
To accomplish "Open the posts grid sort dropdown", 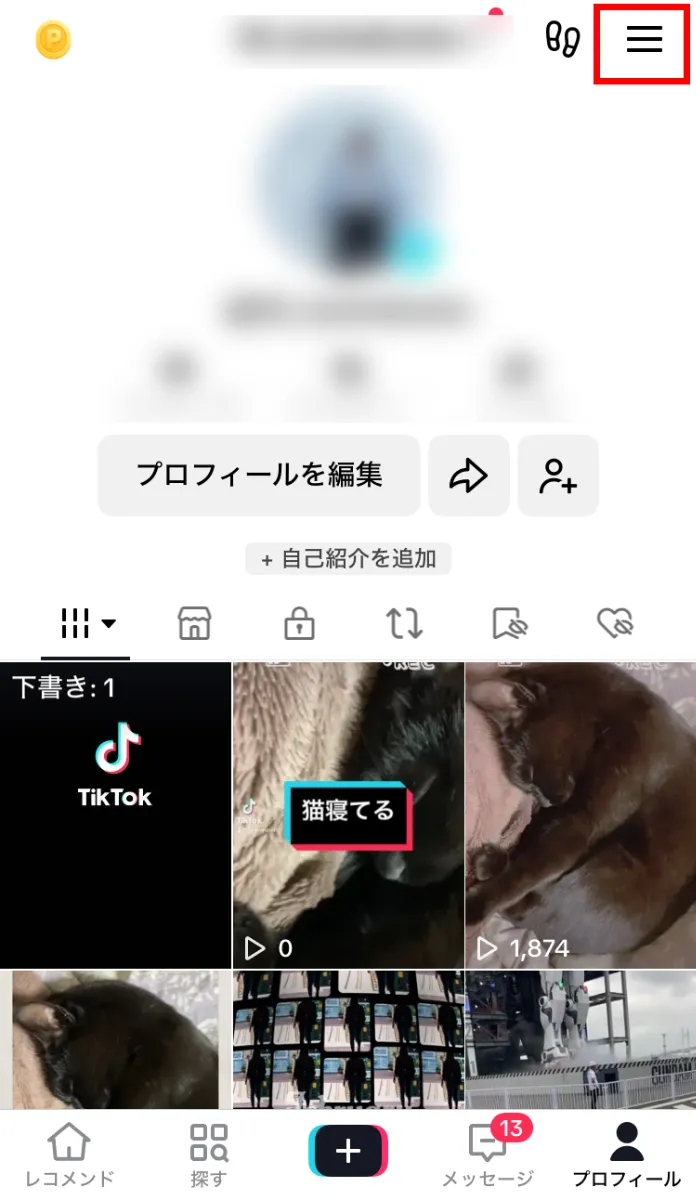I will [x=88, y=624].
